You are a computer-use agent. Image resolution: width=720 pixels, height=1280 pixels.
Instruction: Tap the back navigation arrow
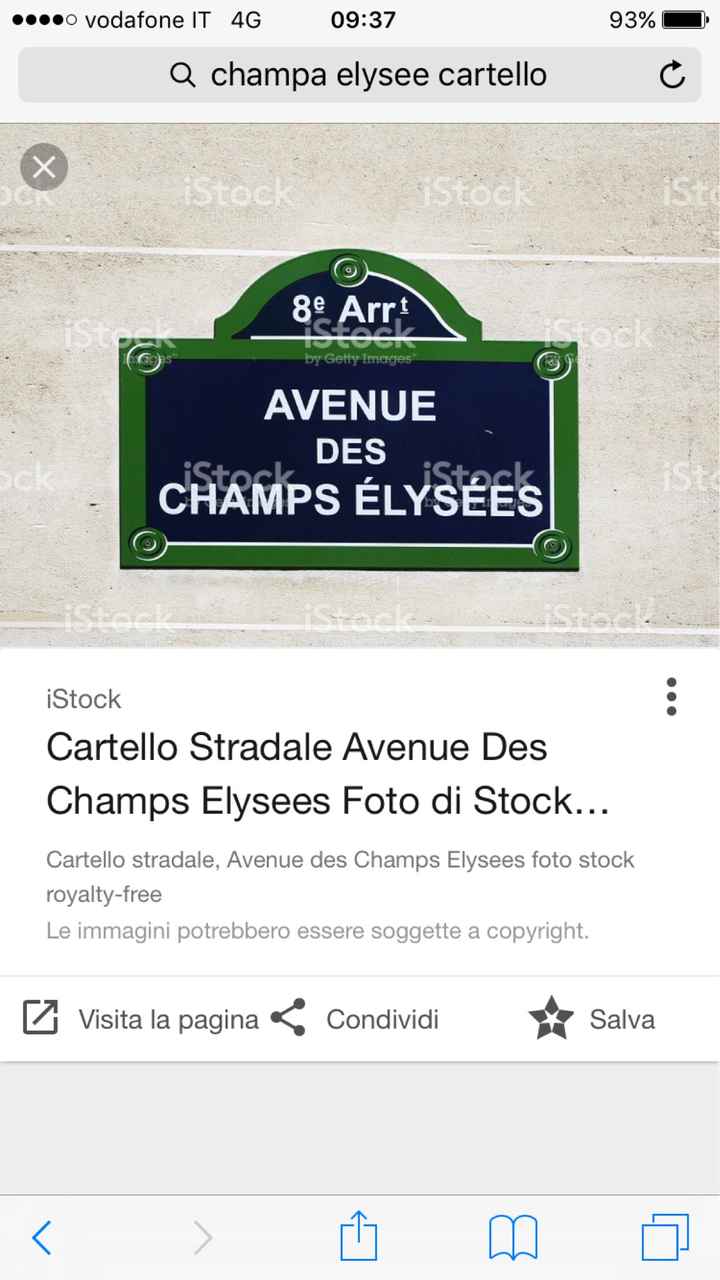click(x=42, y=1237)
